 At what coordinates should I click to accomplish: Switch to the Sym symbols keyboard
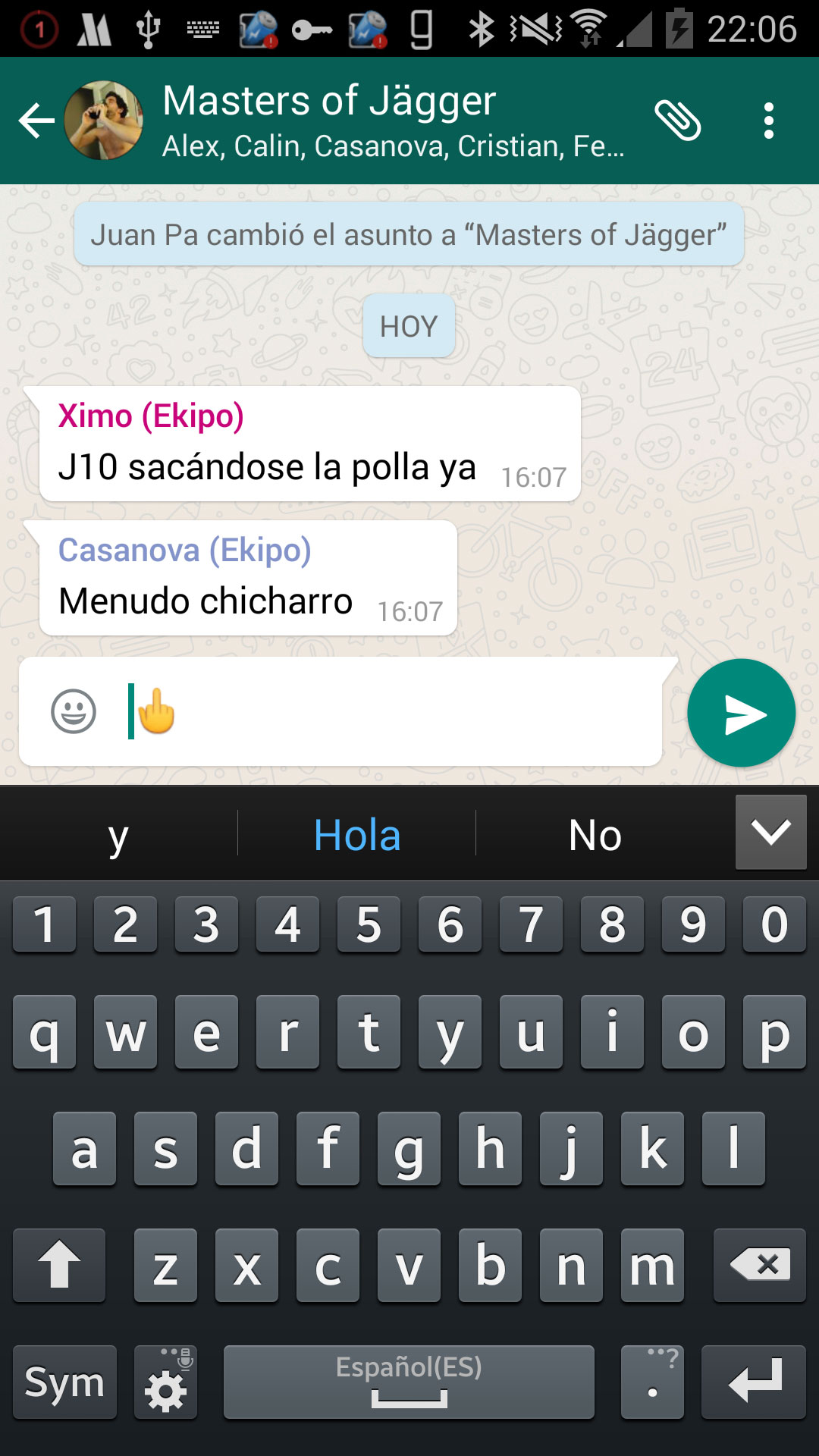point(64,1382)
